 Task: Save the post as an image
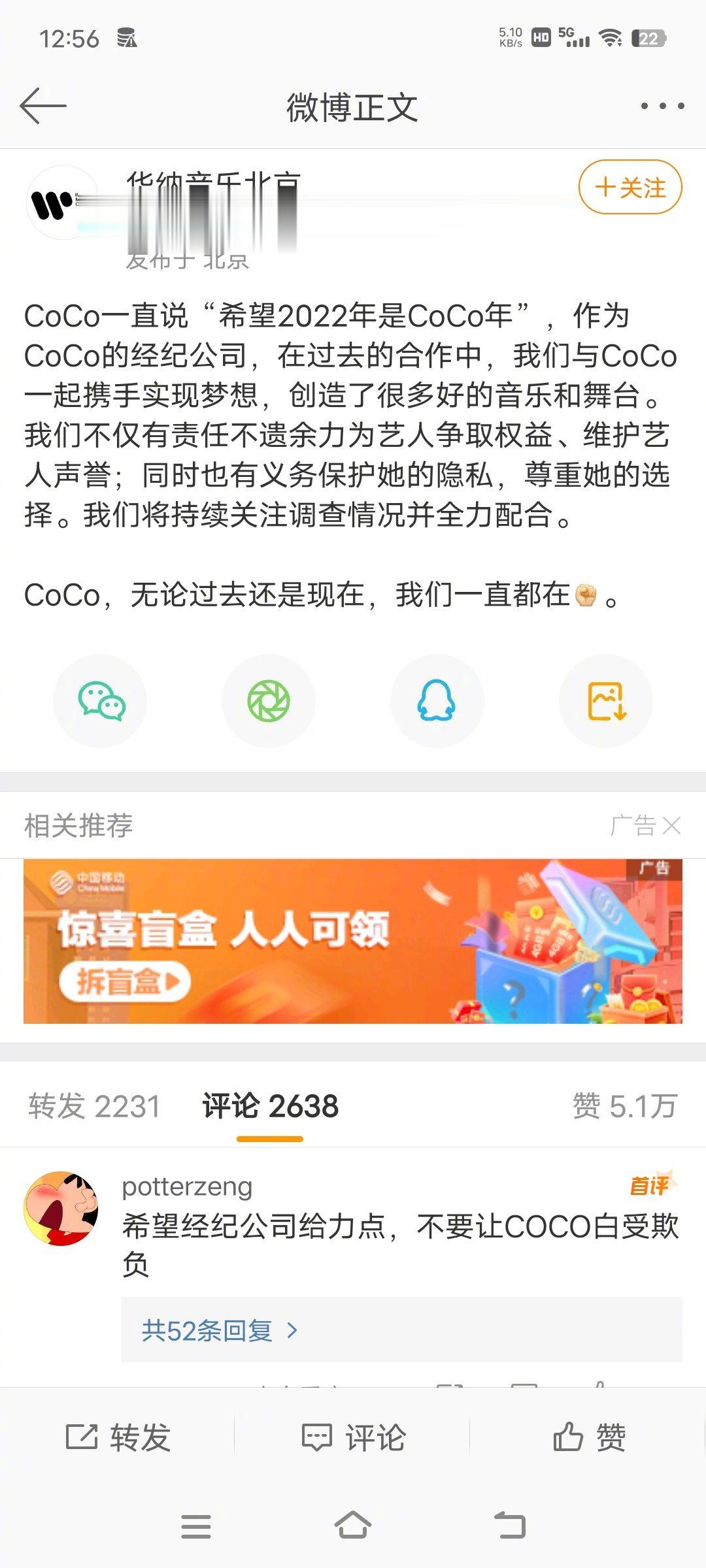(605, 700)
